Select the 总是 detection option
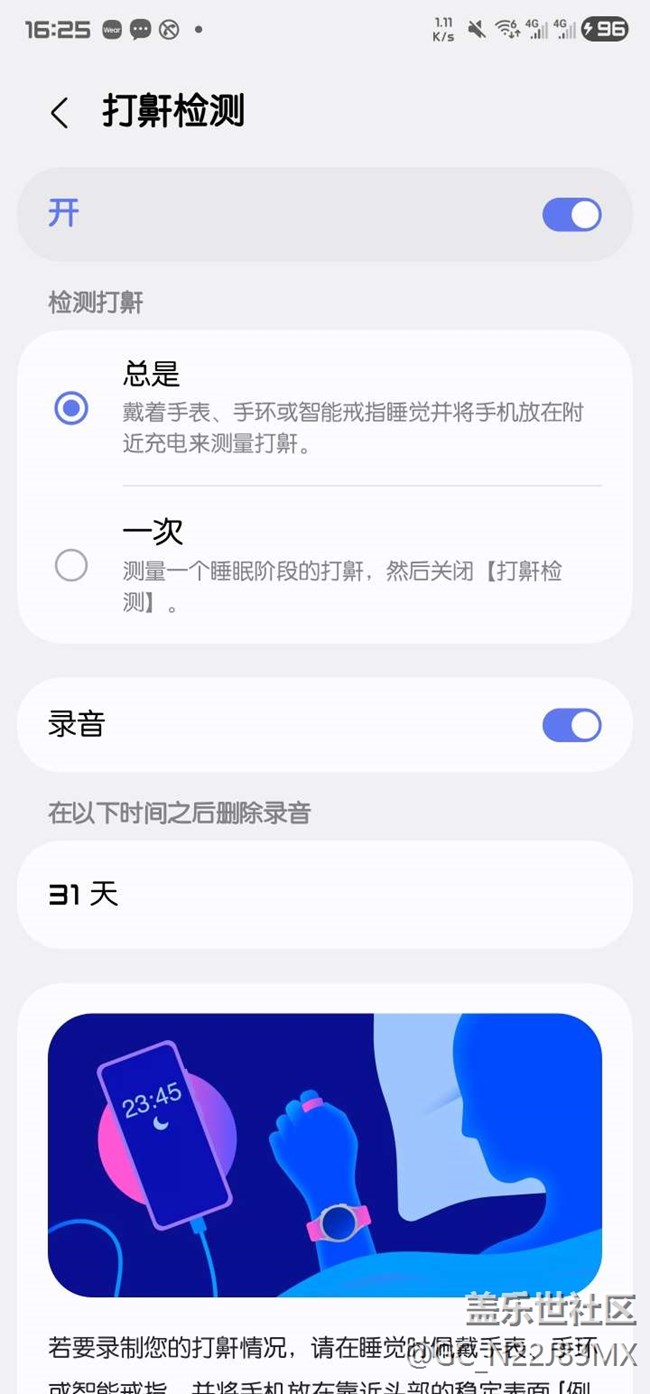This screenshot has height=1394, width=650. pyautogui.click(x=71, y=408)
